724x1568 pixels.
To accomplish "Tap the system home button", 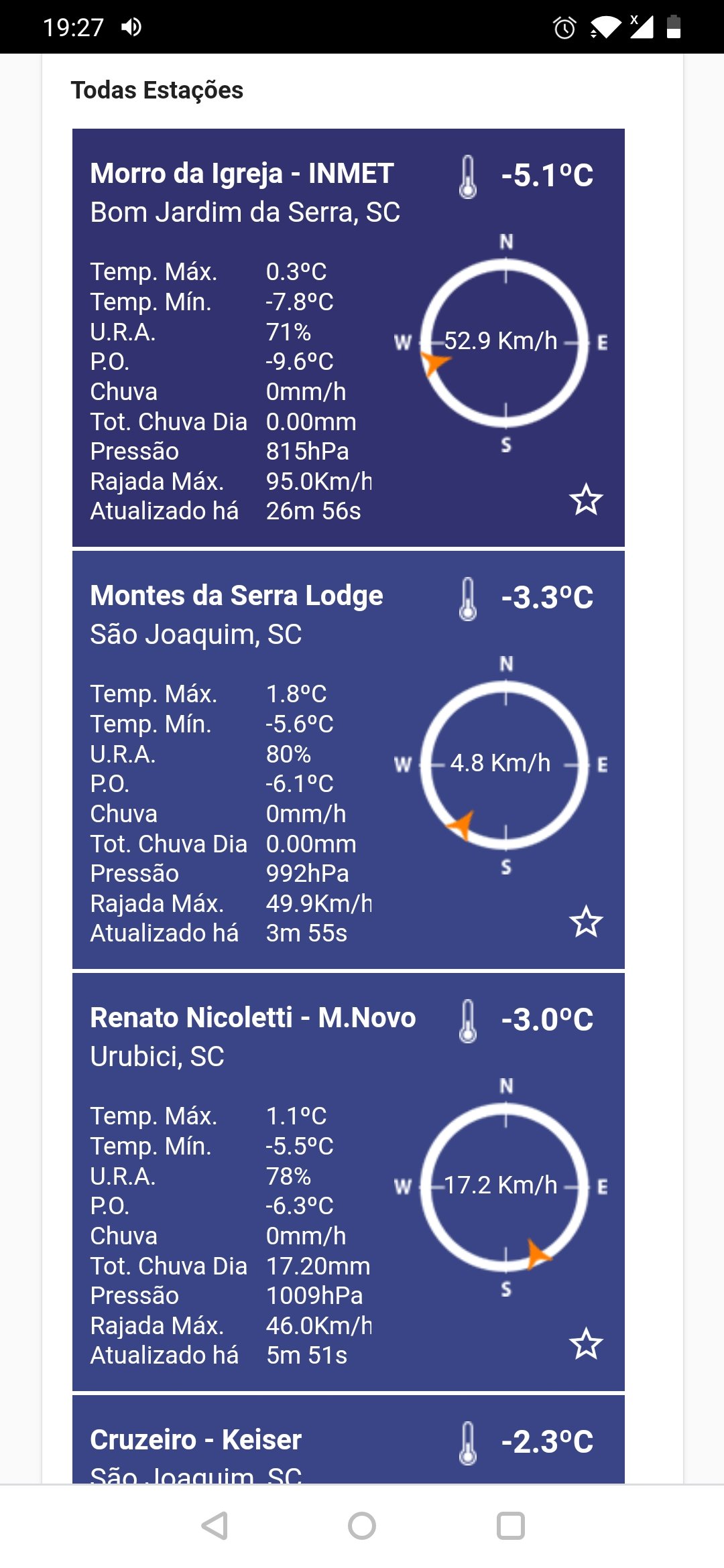I will (x=362, y=1526).
